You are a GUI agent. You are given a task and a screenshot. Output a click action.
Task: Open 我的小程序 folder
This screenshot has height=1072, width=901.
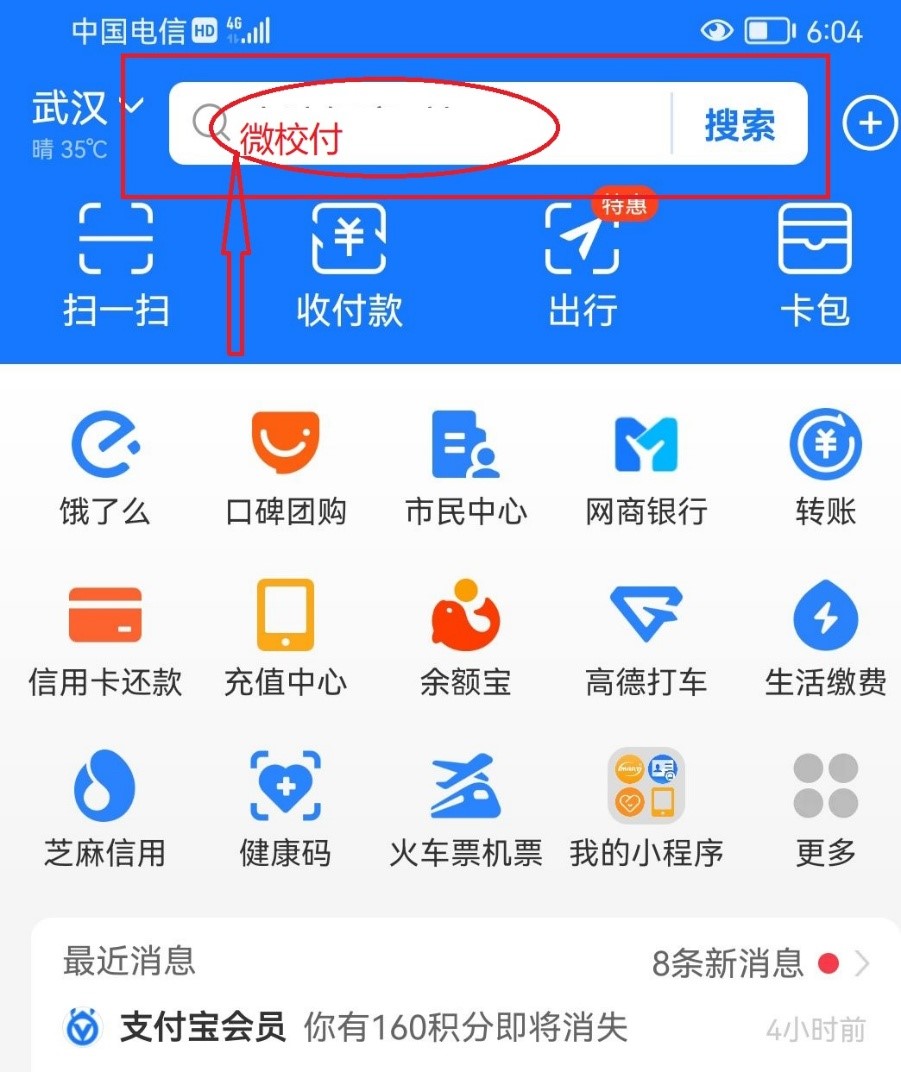coord(646,808)
